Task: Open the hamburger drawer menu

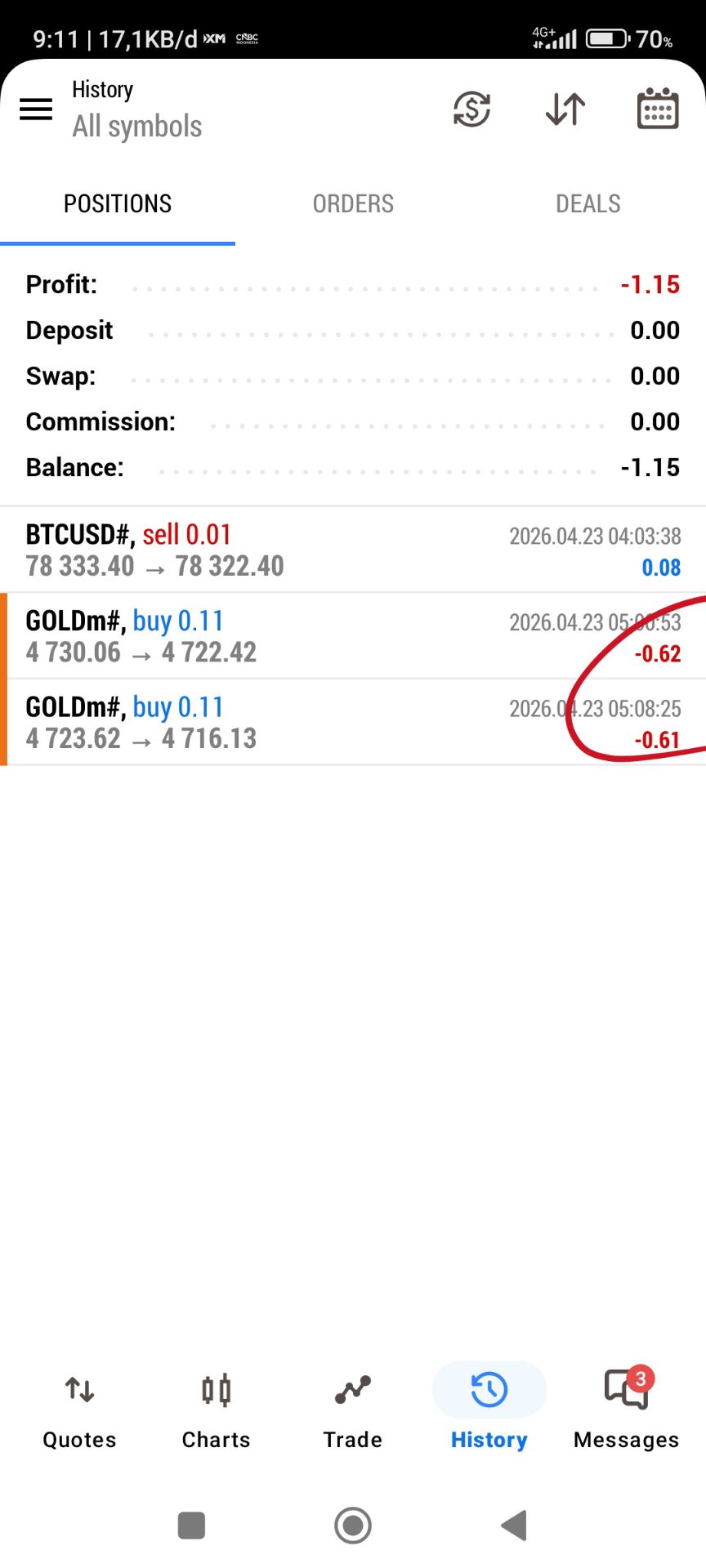Action: pyautogui.click(x=36, y=109)
